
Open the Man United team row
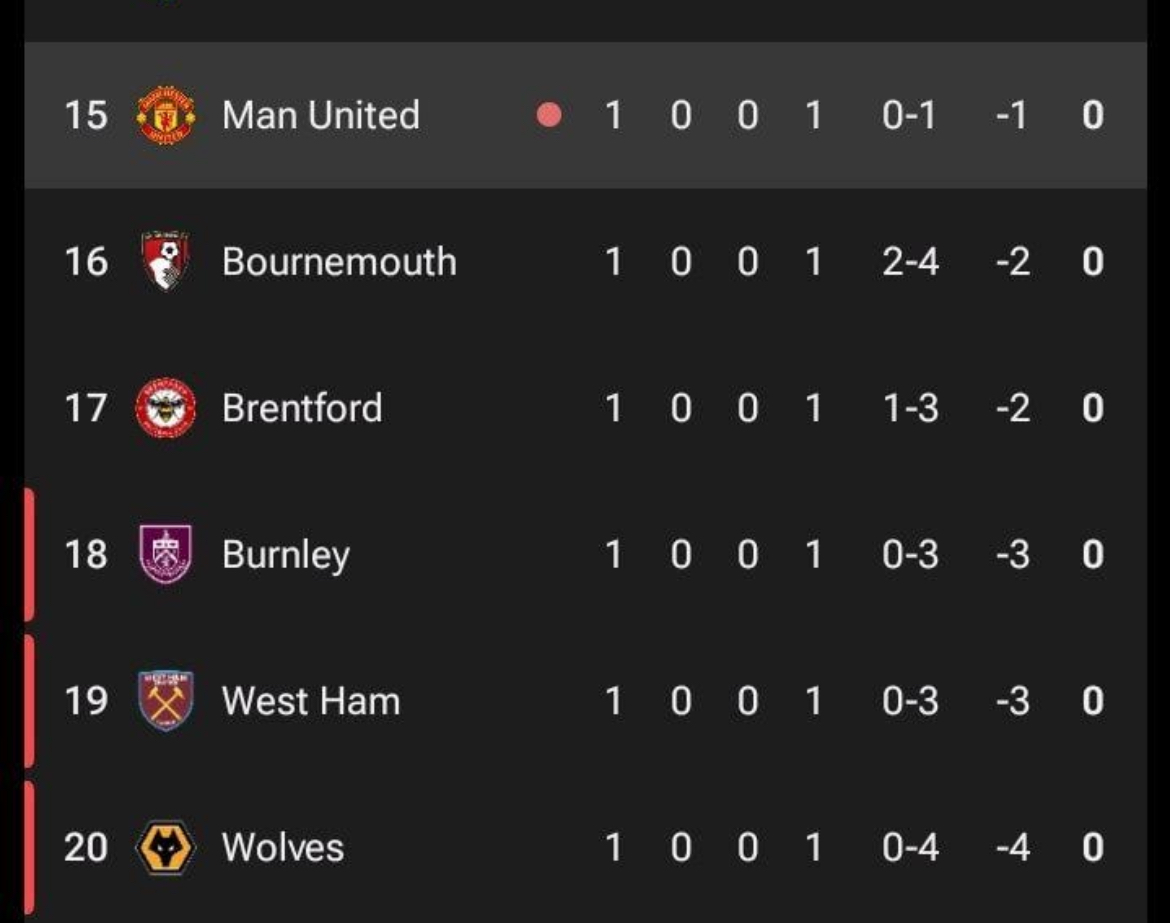(x=320, y=115)
